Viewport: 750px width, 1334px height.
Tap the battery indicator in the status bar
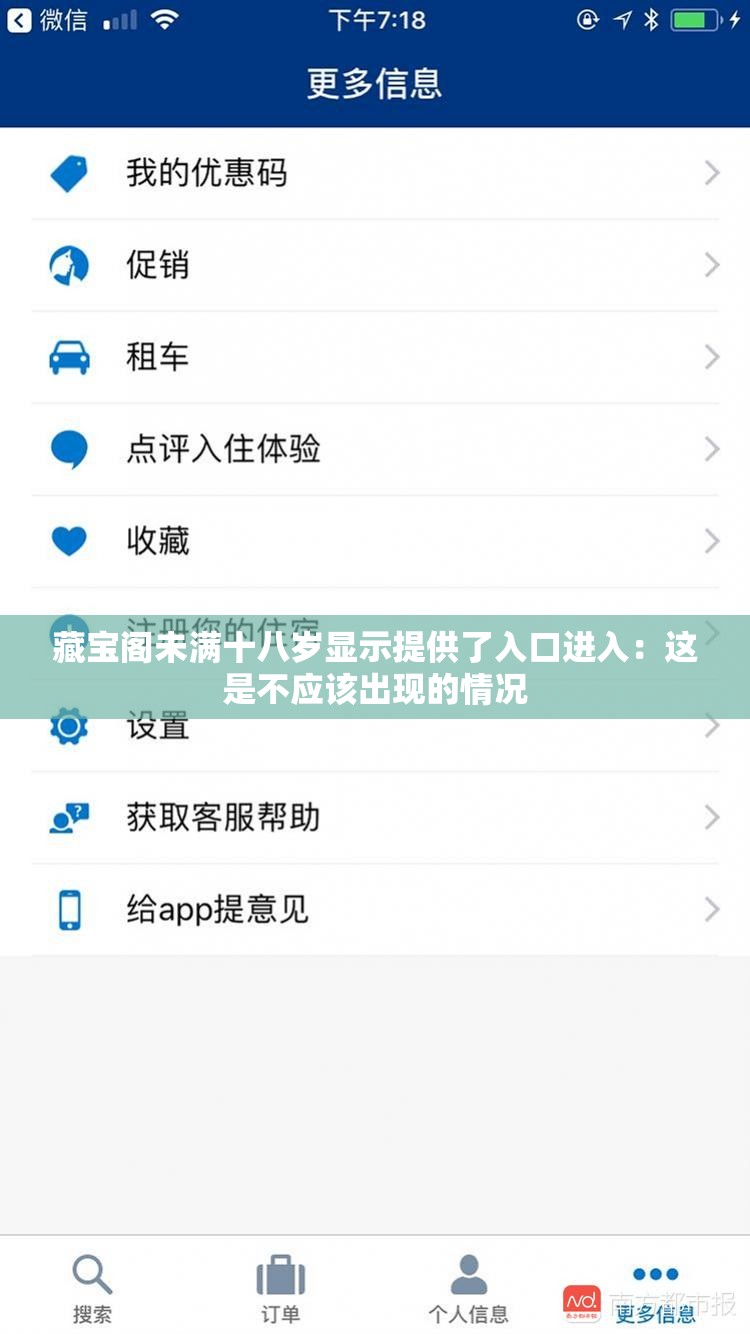[695, 18]
